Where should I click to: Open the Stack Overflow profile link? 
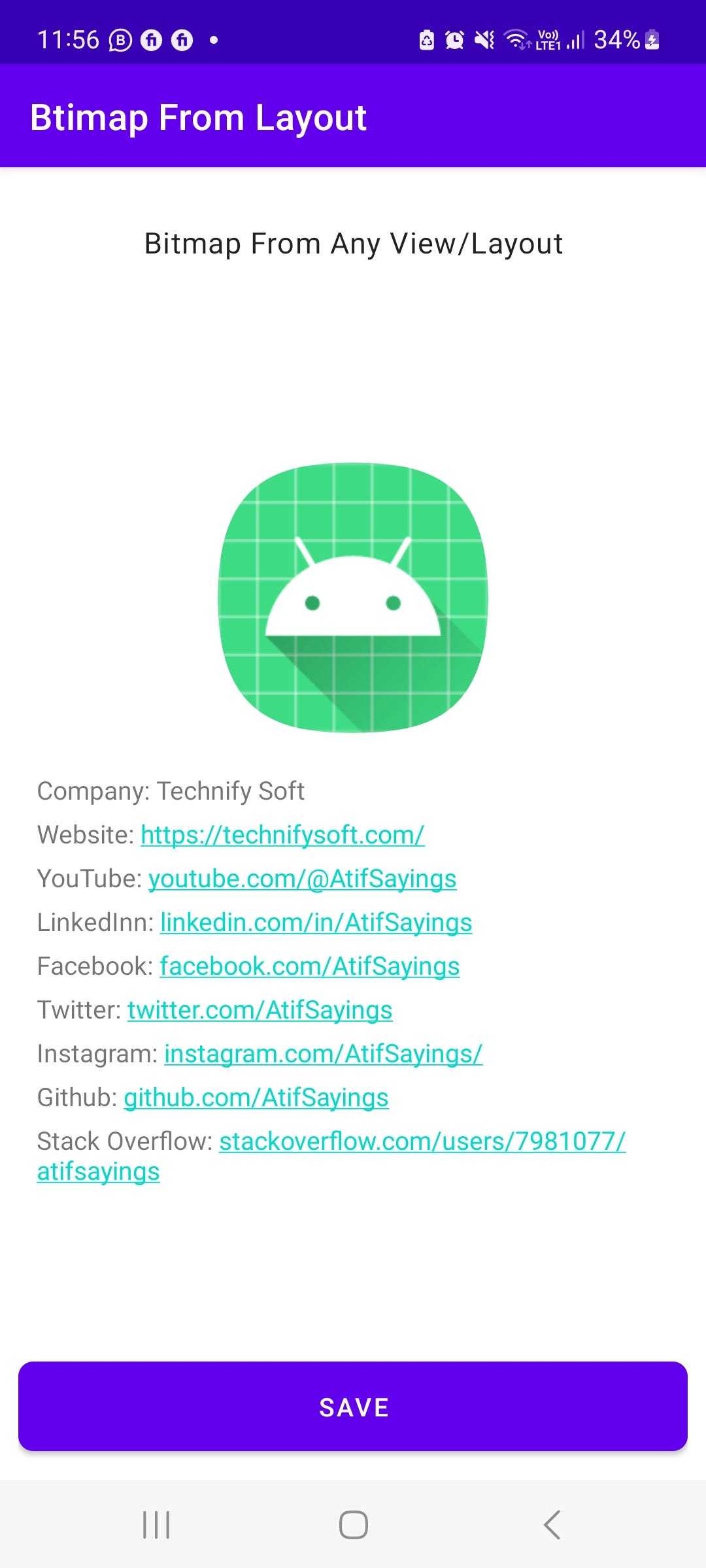pos(422,1141)
